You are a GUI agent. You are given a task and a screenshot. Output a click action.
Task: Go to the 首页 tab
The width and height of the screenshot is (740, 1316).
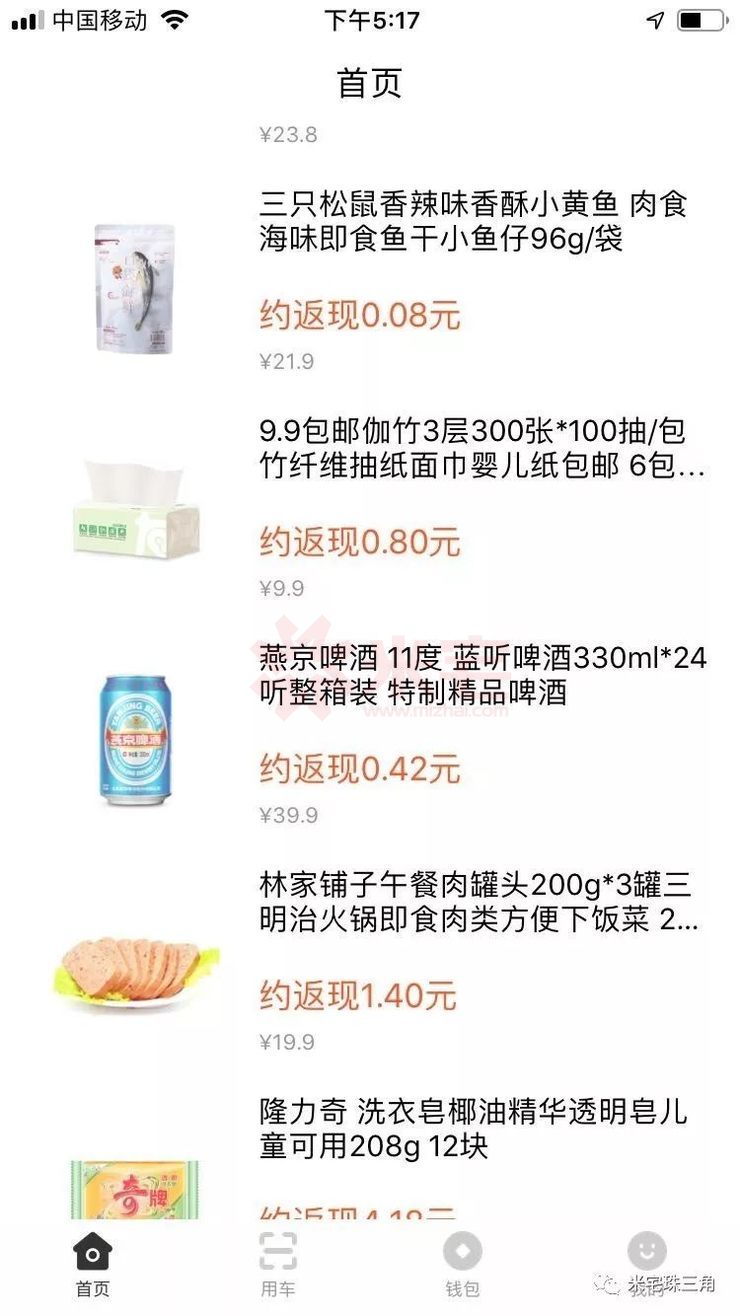(x=92, y=1264)
